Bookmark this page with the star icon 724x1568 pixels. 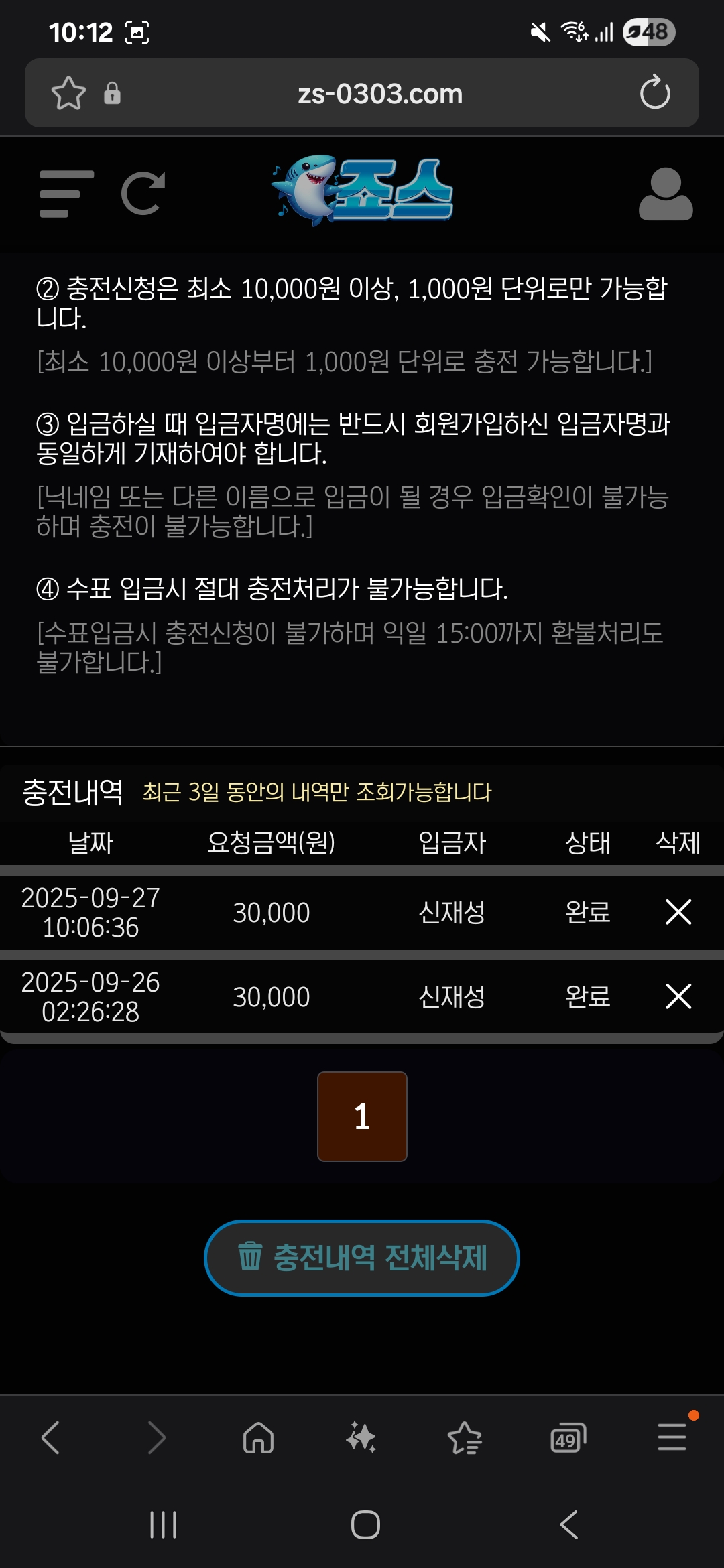pyautogui.click(x=68, y=93)
